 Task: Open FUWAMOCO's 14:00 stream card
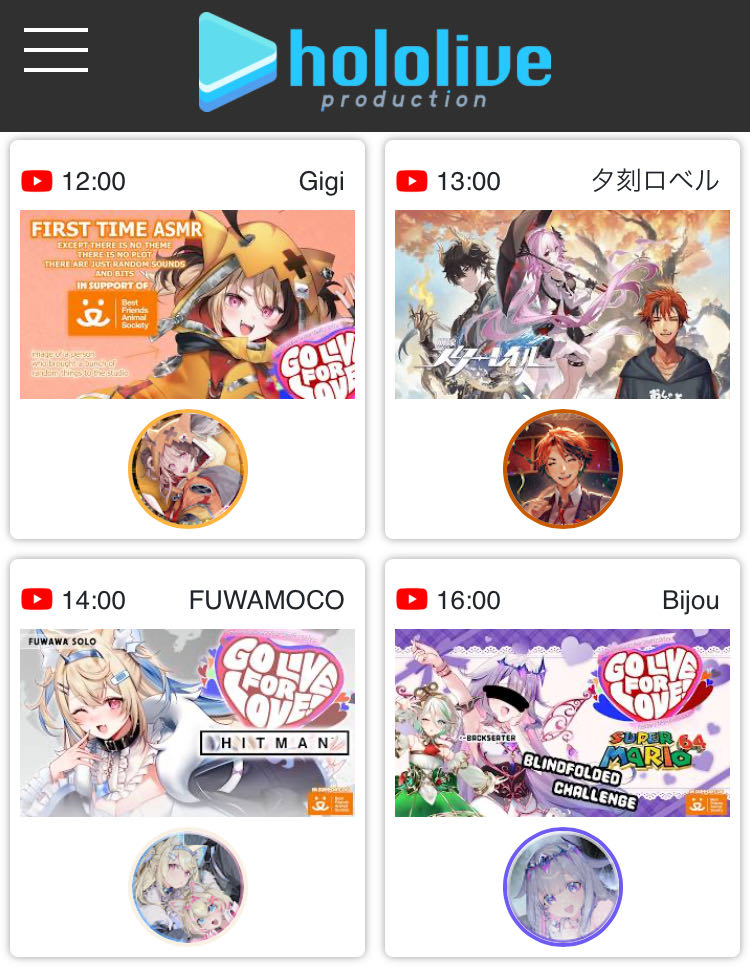pos(187,722)
